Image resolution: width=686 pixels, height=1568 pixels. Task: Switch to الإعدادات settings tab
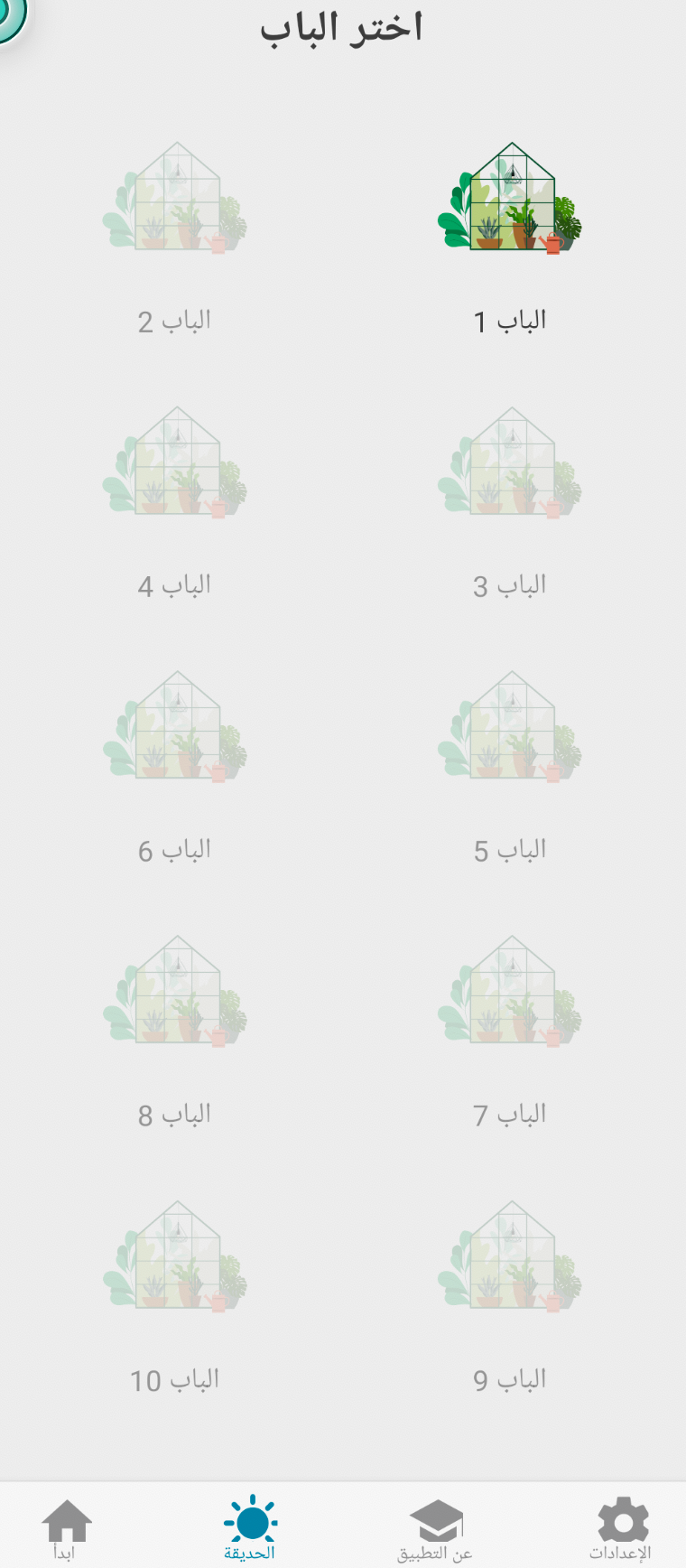click(x=622, y=1526)
